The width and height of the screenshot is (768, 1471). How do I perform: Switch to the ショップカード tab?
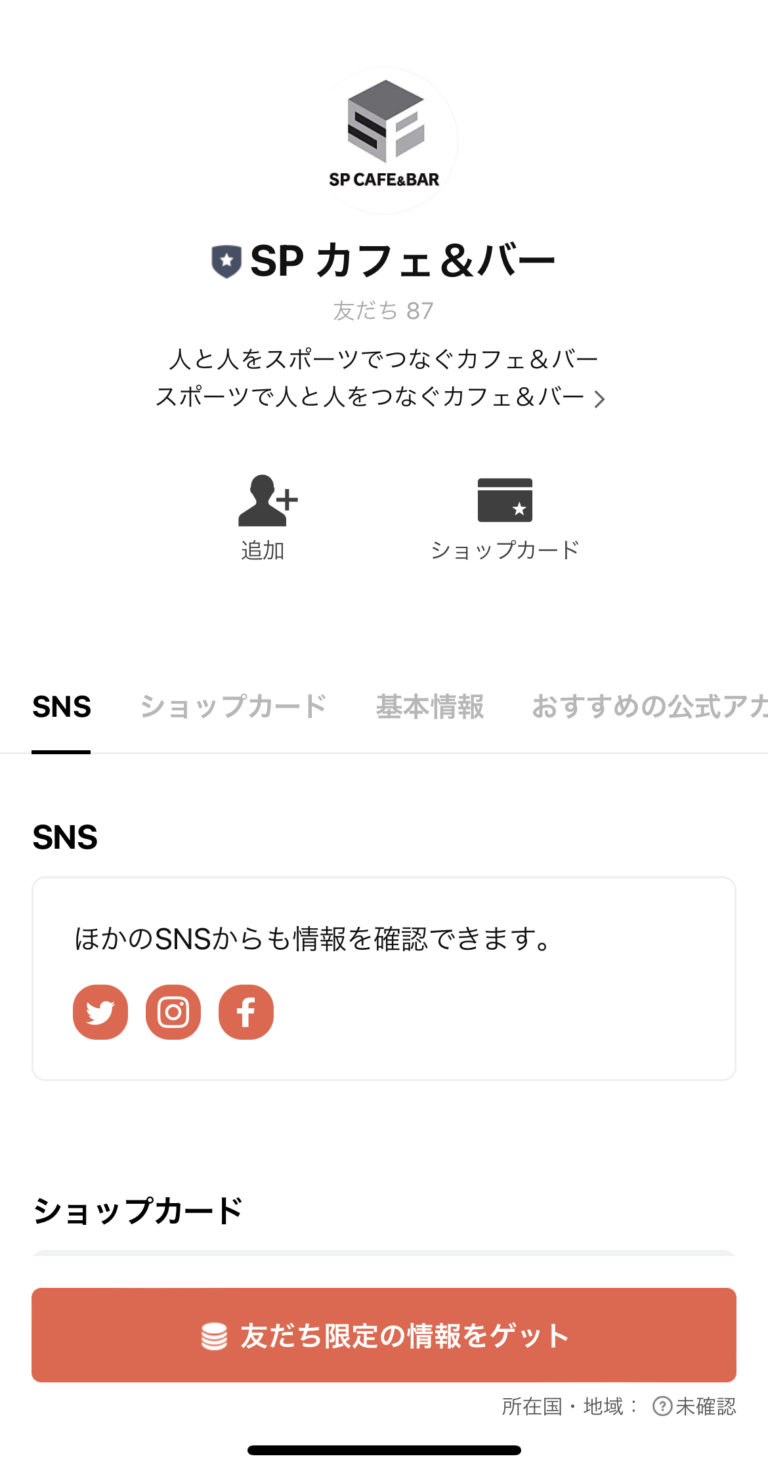pos(232,706)
